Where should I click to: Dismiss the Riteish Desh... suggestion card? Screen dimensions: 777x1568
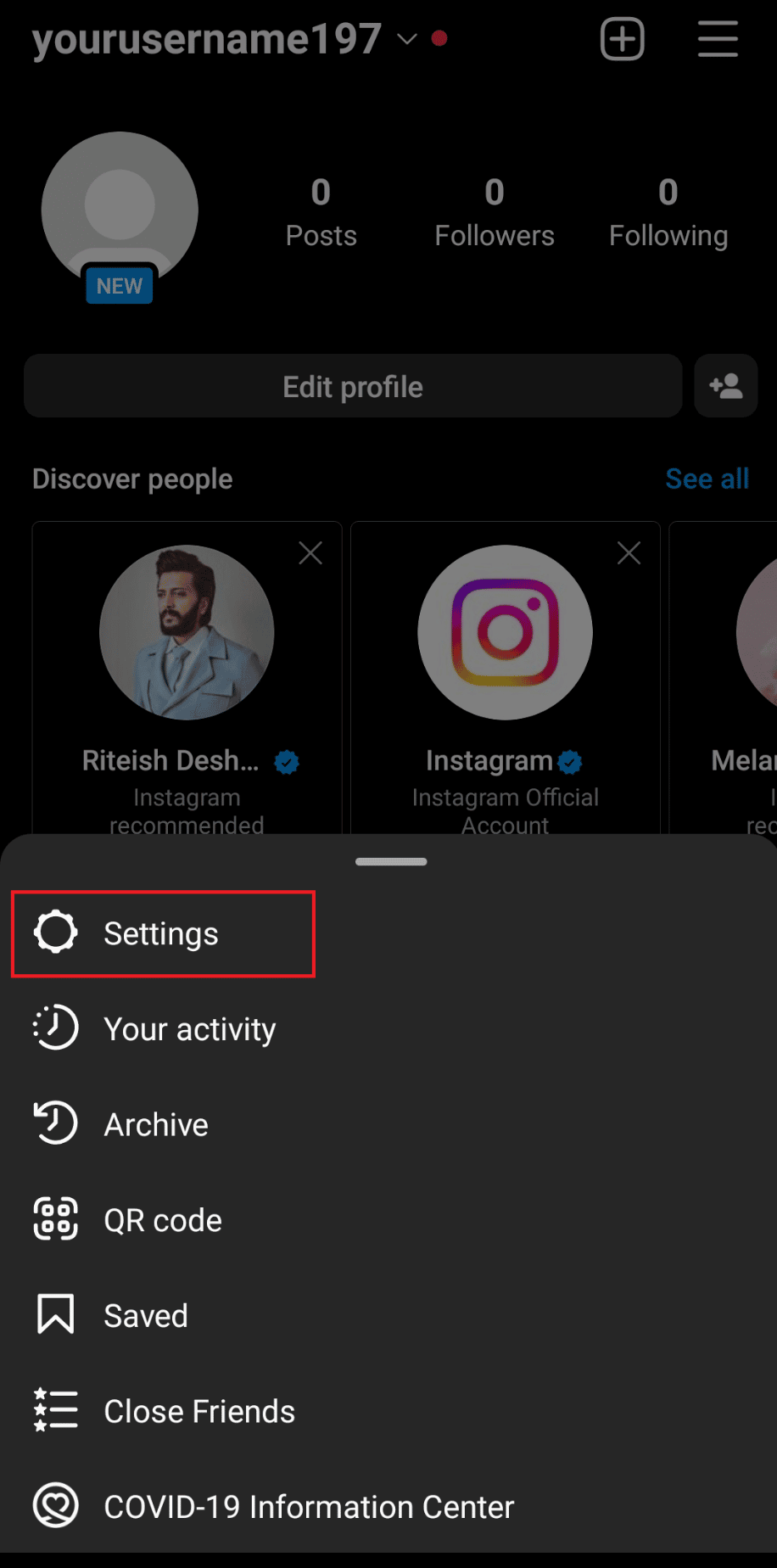310,553
